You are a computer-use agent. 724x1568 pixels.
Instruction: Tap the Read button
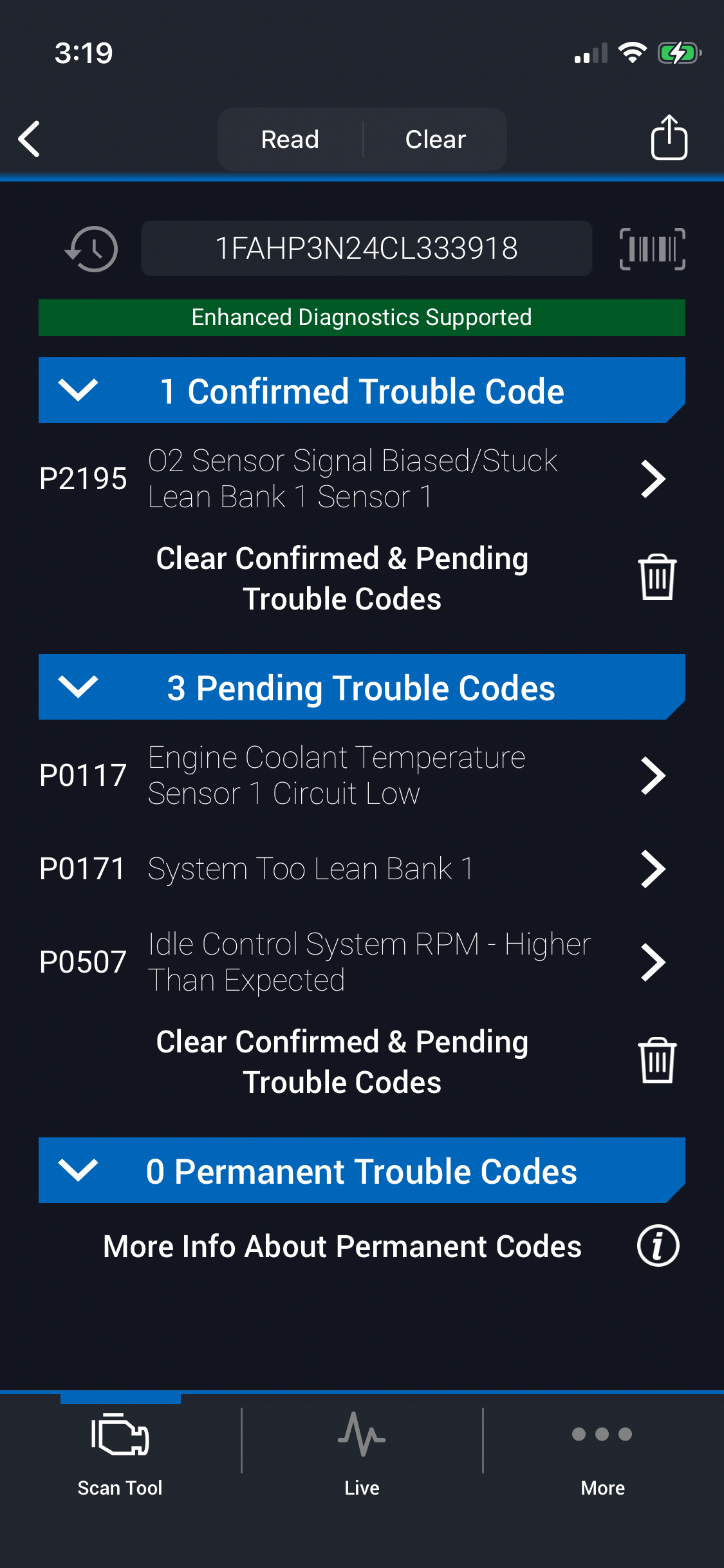coord(290,139)
